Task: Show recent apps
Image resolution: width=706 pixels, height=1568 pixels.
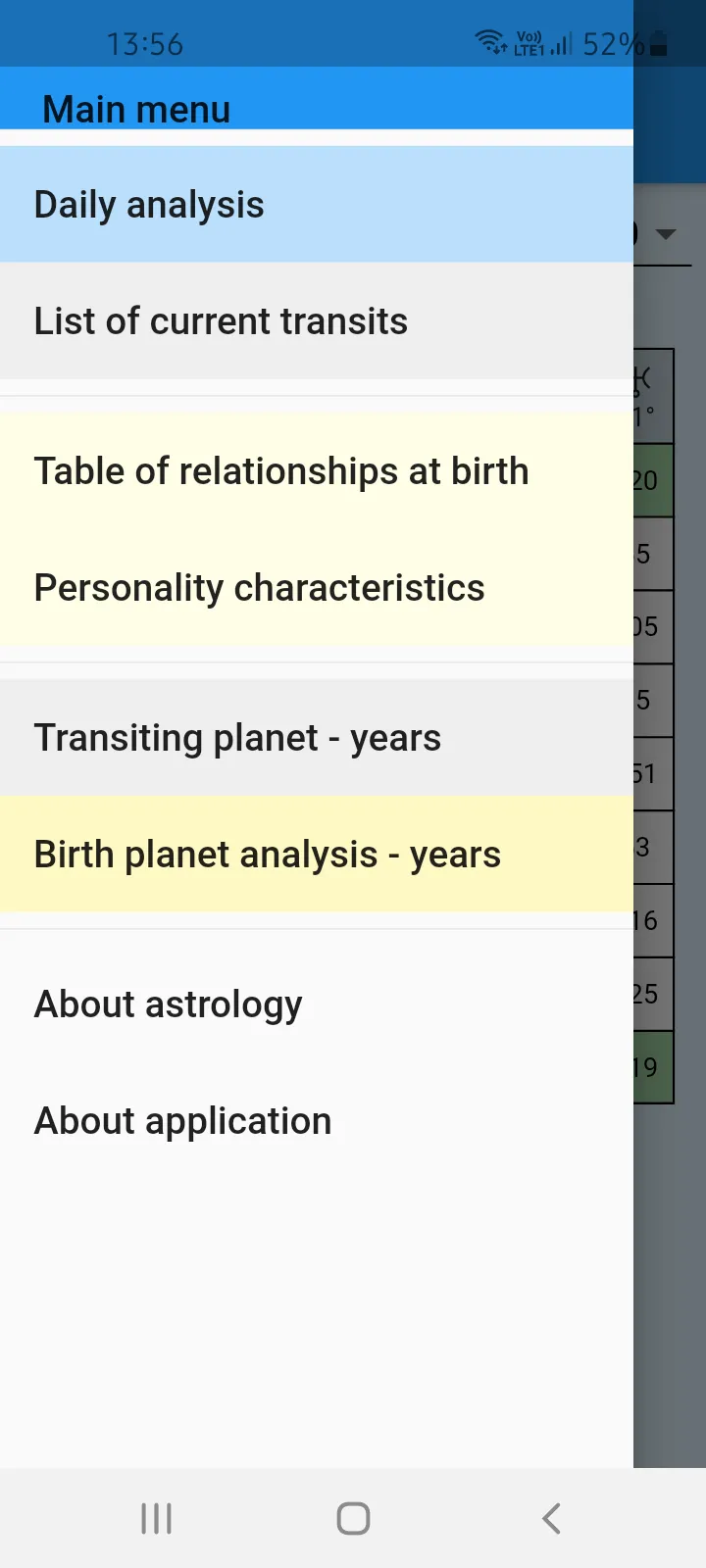Action: pos(156,1518)
